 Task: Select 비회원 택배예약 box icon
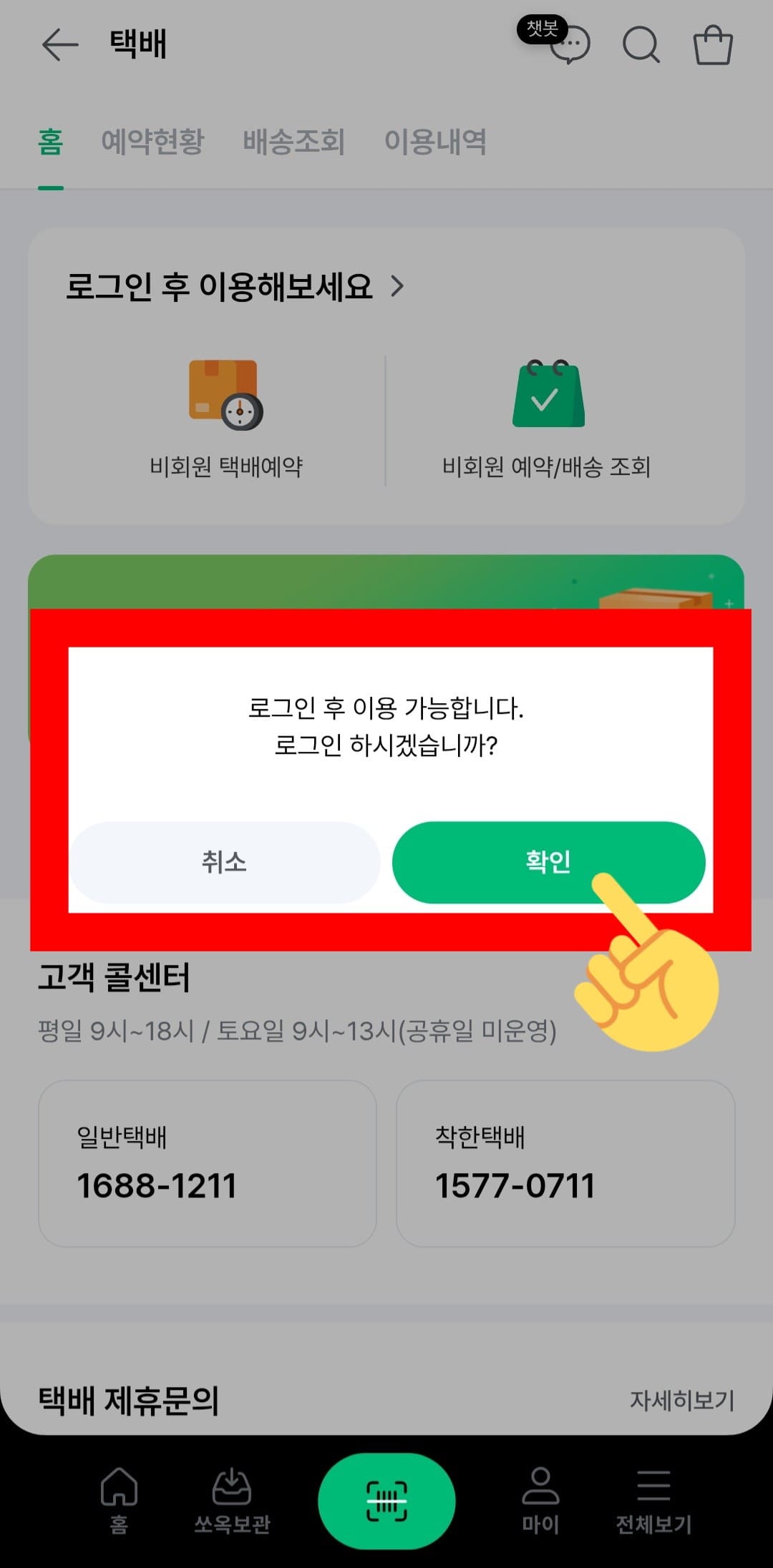(x=222, y=393)
